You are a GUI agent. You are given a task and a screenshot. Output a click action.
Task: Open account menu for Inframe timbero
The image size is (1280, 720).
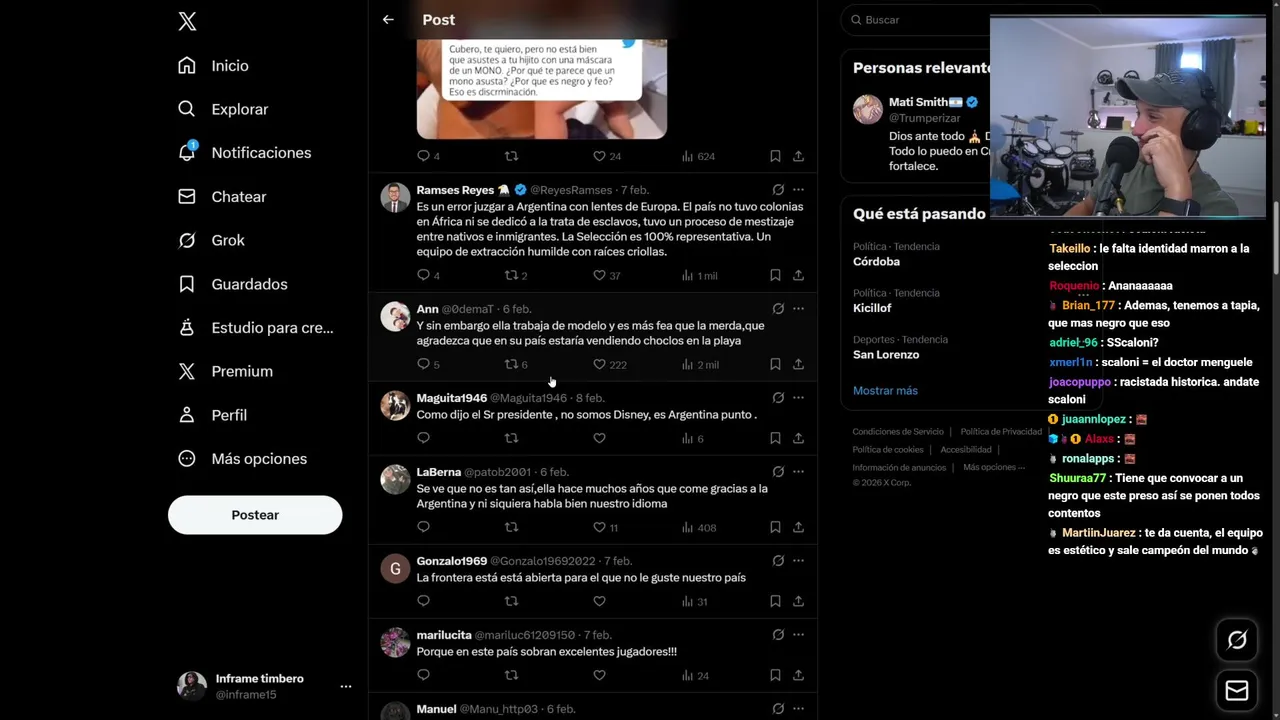tap(346, 686)
